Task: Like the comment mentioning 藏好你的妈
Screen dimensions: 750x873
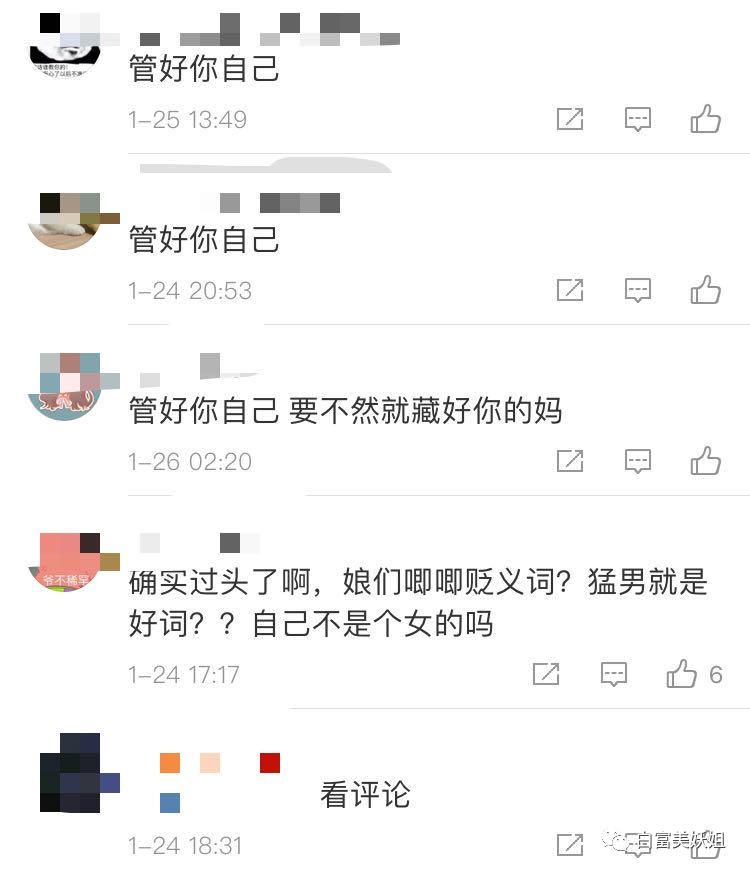Action: point(705,461)
